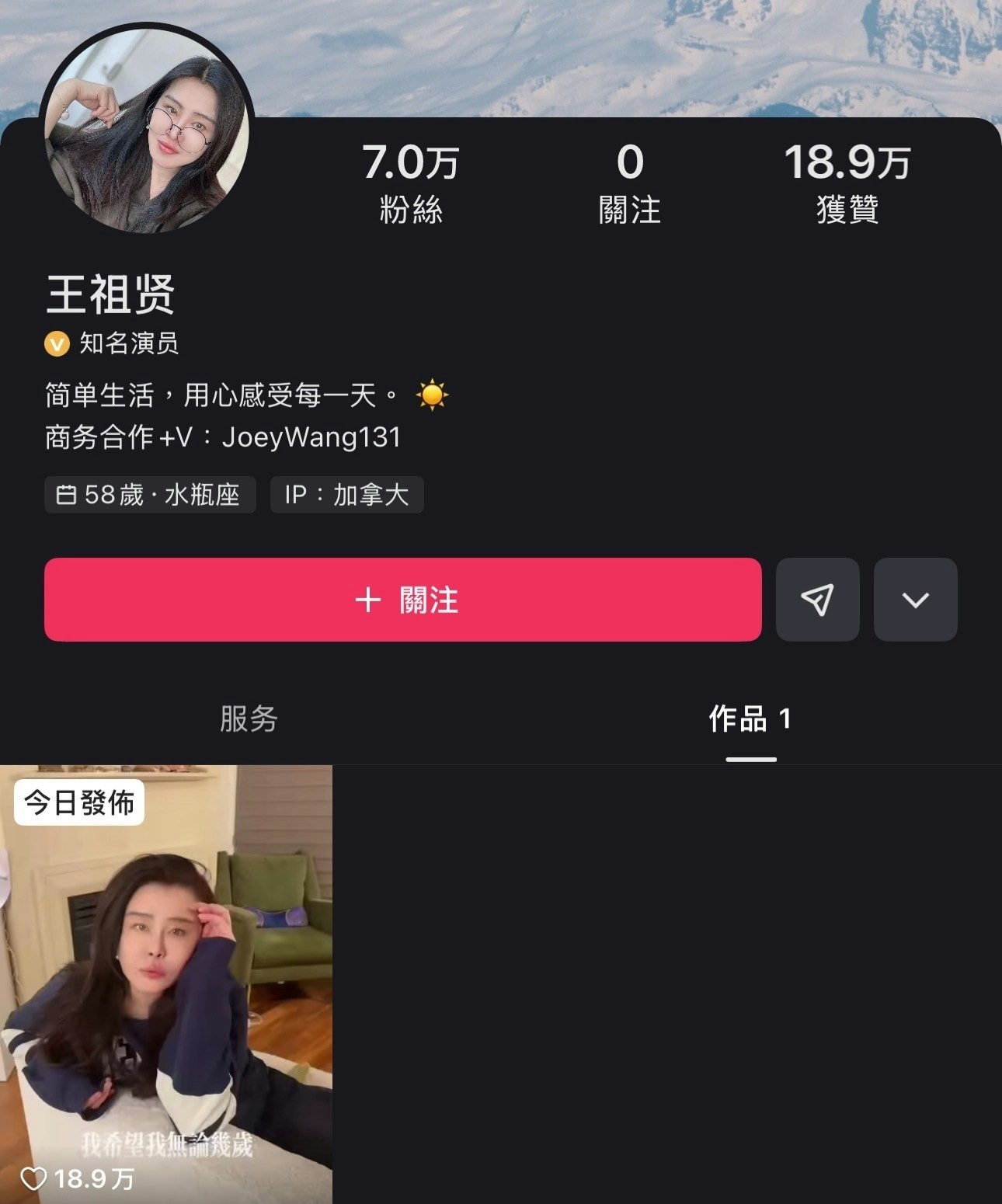Follow this account with the red 關注 button
The height and width of the screenshot is (1204, 1002).
[402, 600]
